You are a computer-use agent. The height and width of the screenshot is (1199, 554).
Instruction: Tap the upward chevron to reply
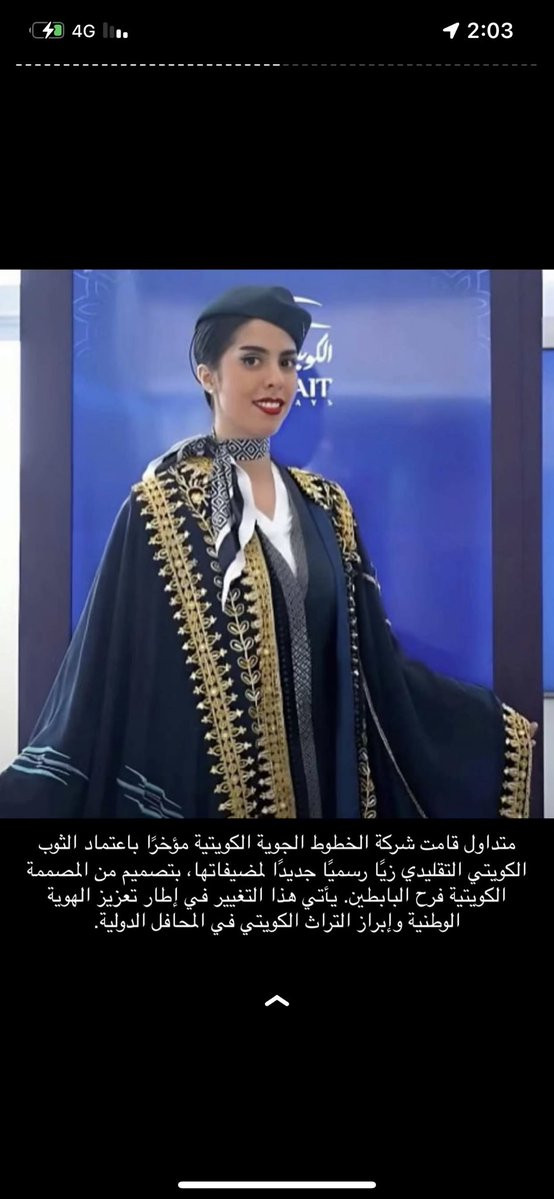point(277,1000)
